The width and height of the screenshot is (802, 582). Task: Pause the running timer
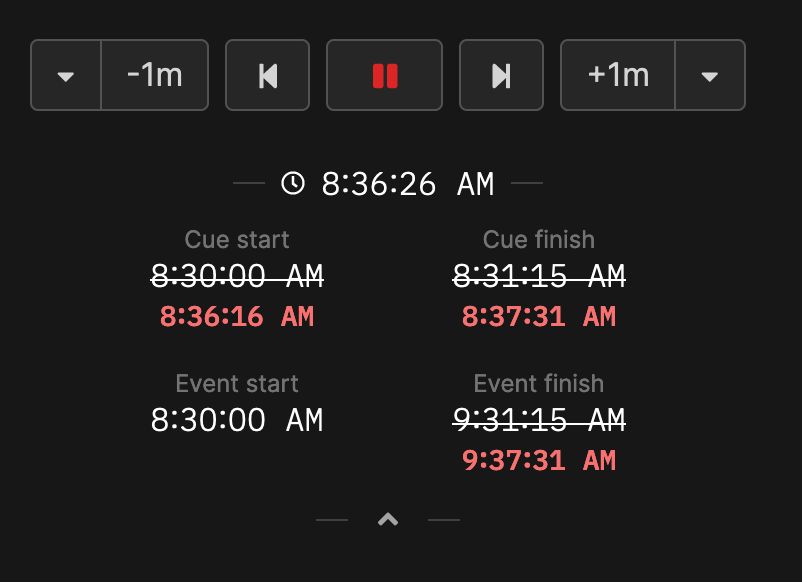tap(385, 75)
